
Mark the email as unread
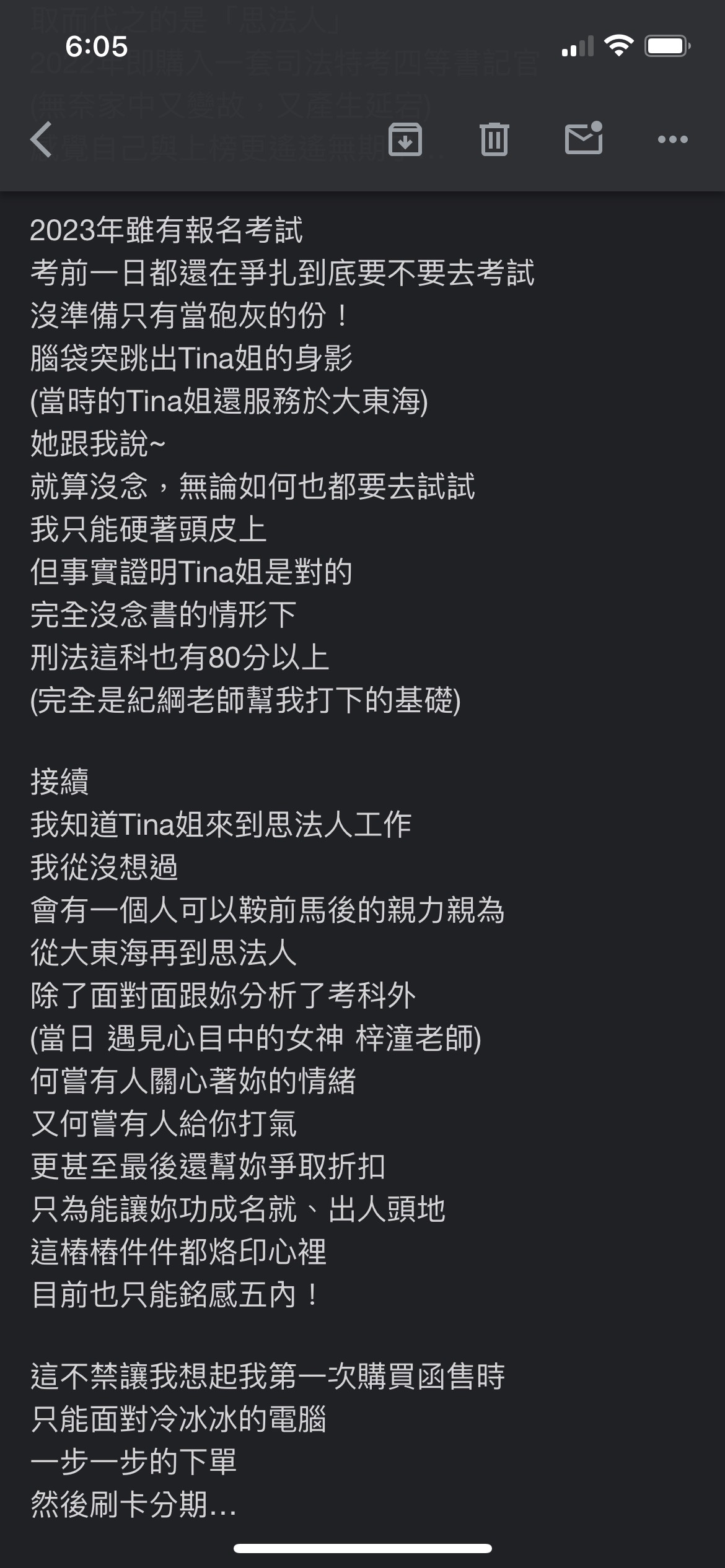click(x=584, y=139)
